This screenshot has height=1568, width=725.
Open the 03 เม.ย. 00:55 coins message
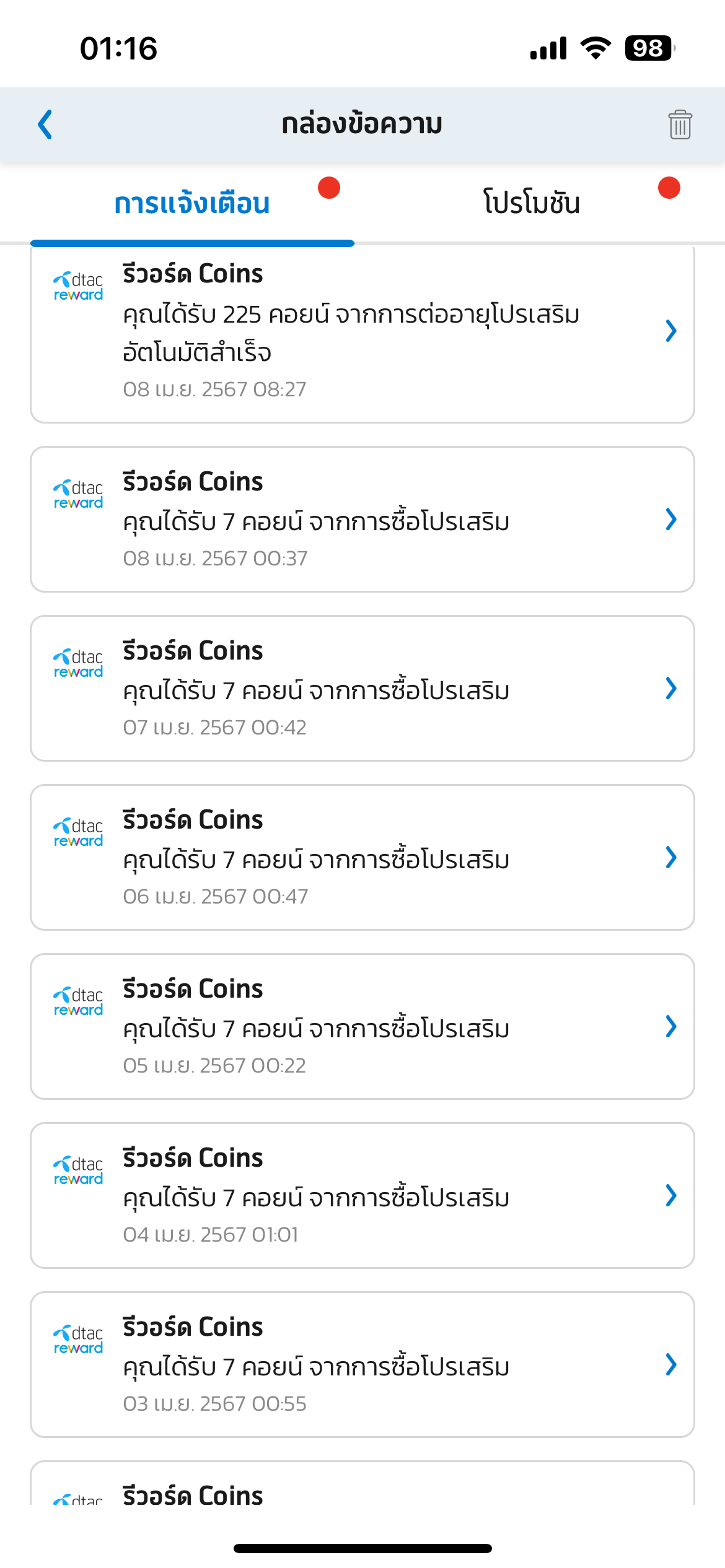pos(362,1364)
